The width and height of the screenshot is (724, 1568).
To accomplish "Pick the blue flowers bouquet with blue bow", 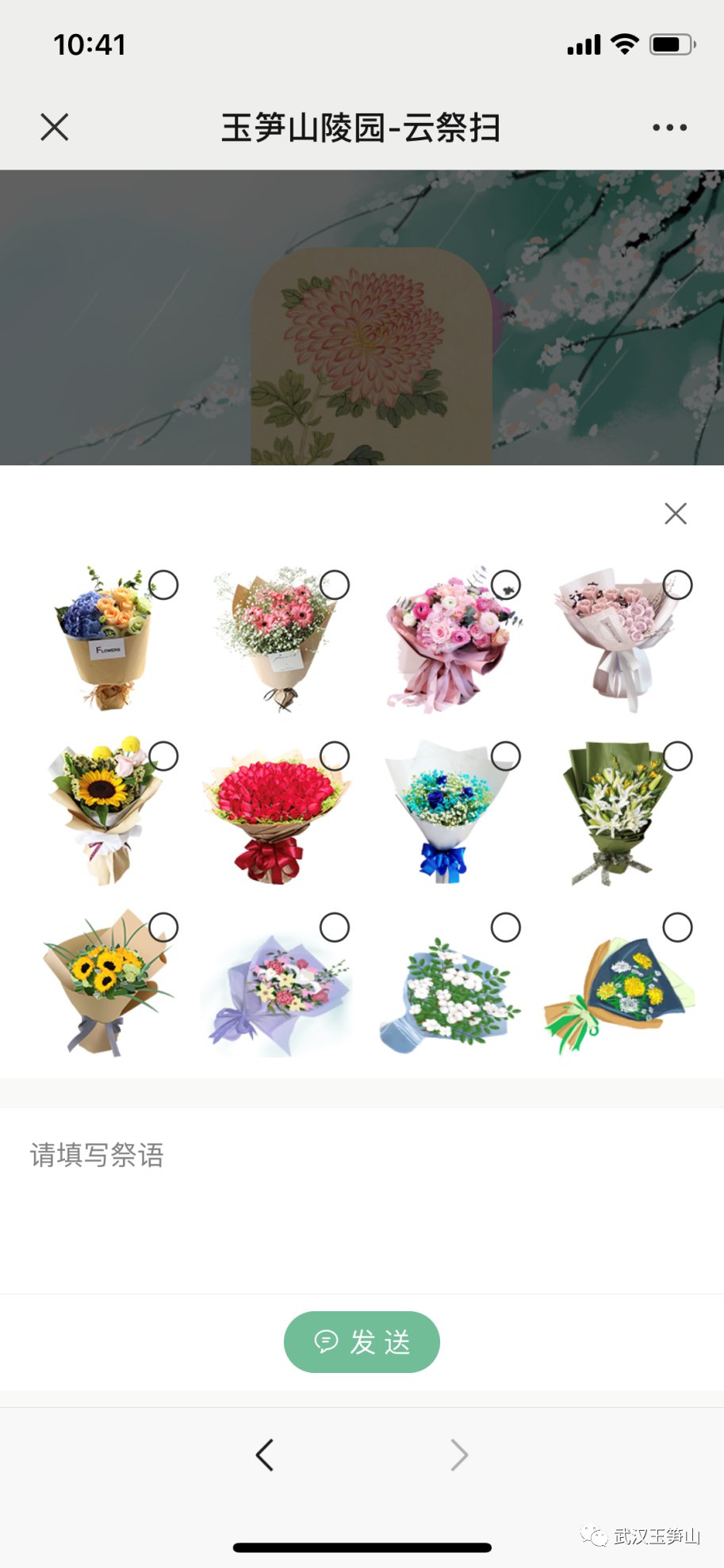I will click(x=506, y=756).
